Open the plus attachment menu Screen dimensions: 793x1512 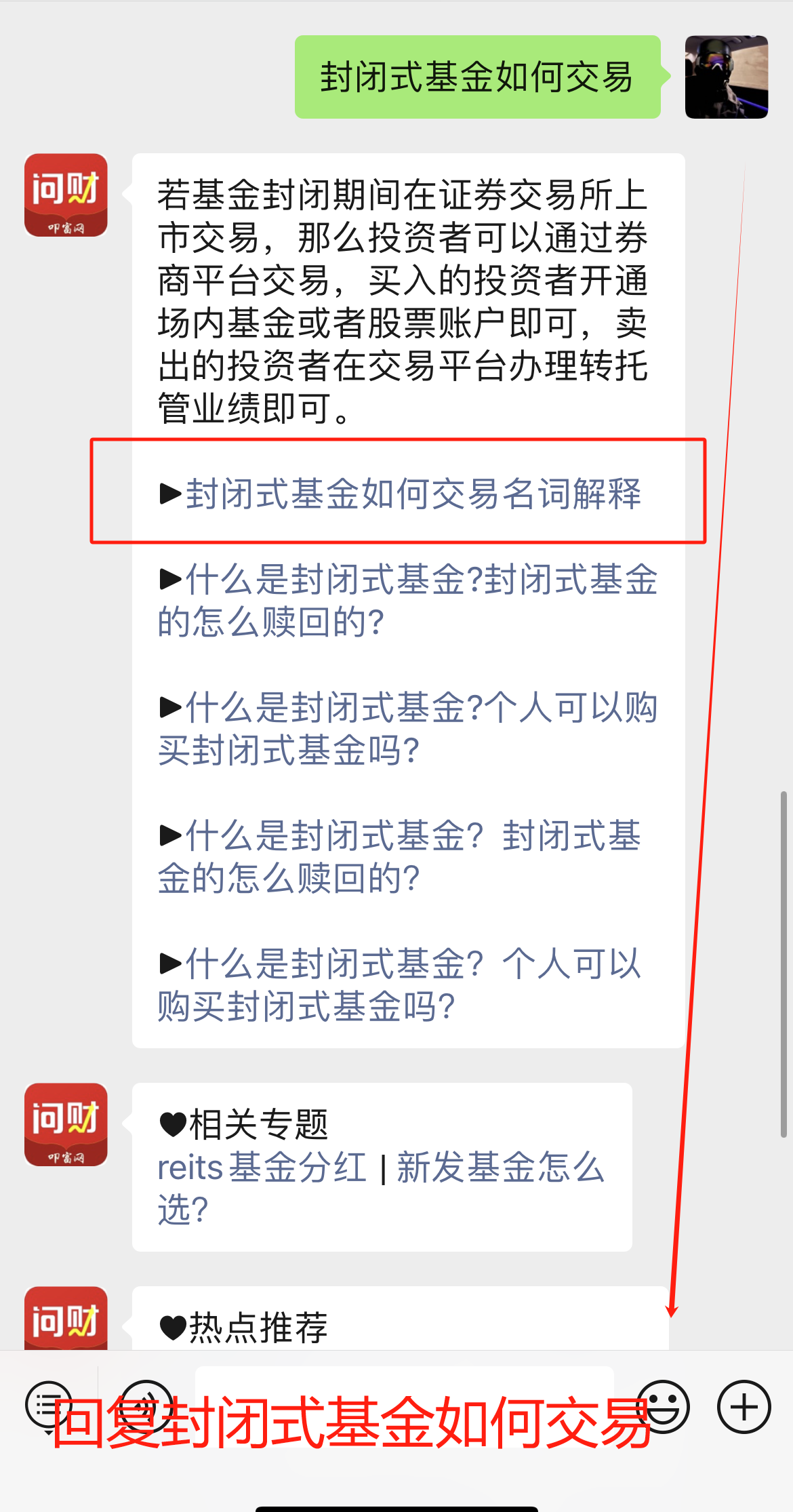point(744,1406)
